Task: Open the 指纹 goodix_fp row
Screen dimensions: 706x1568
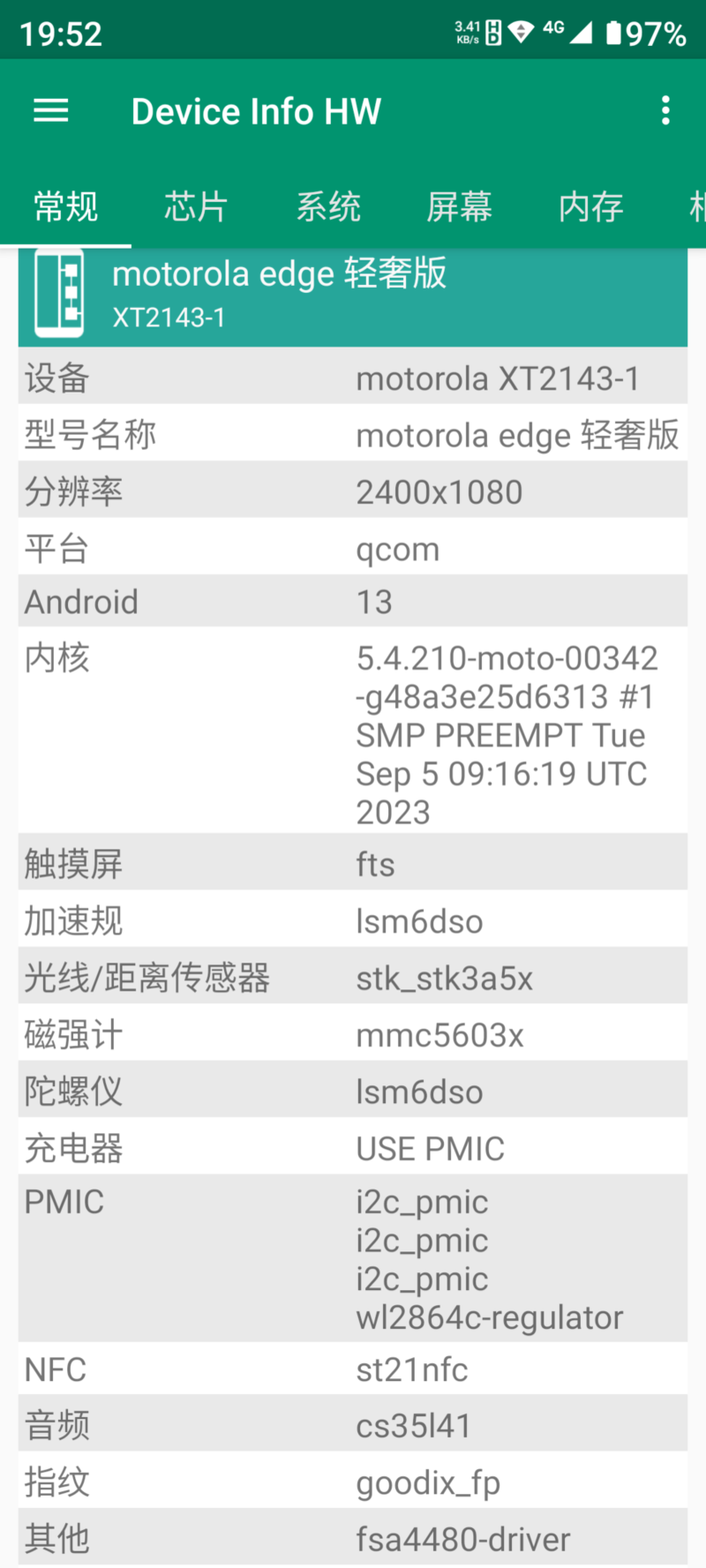Action: coord(353,1481)
